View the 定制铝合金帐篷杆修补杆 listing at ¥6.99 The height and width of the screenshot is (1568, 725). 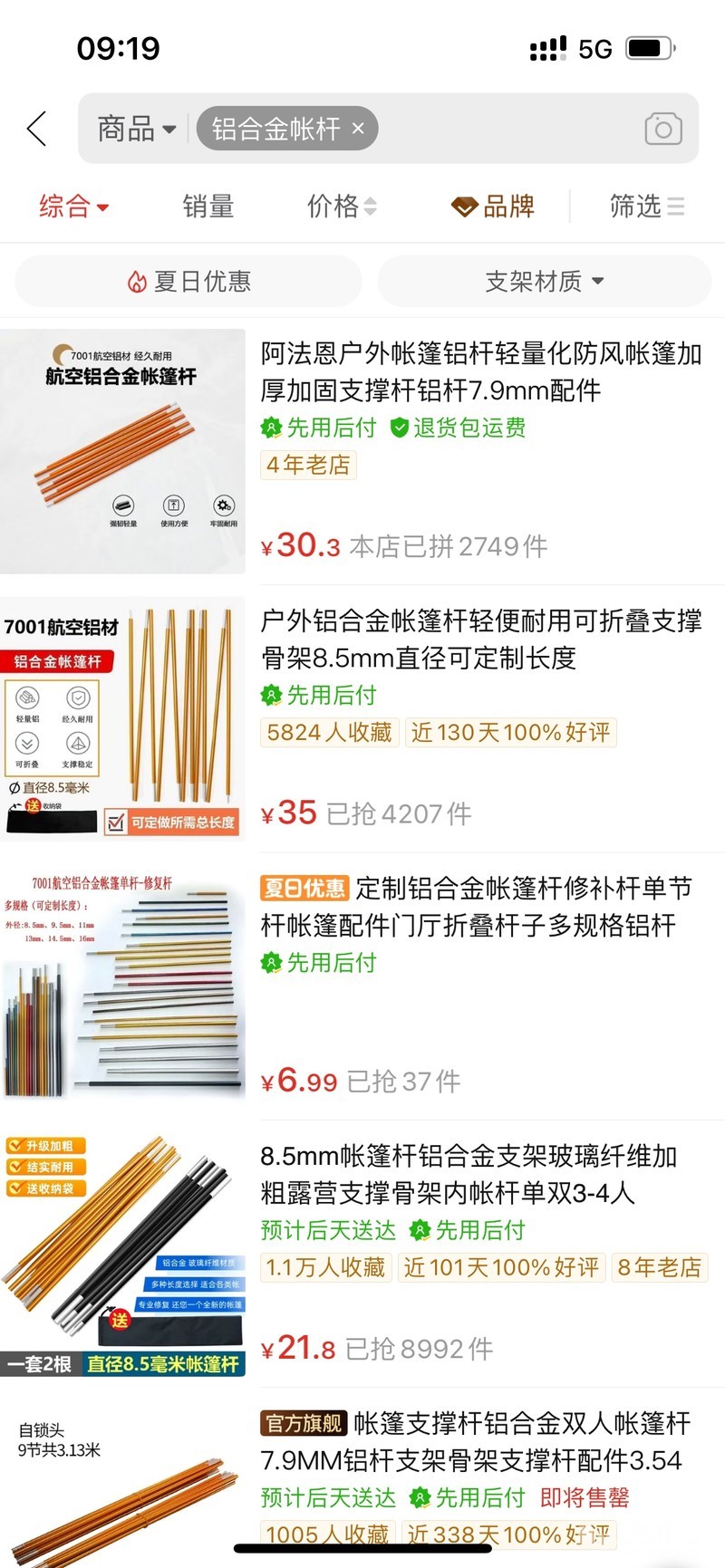[480, 907]
